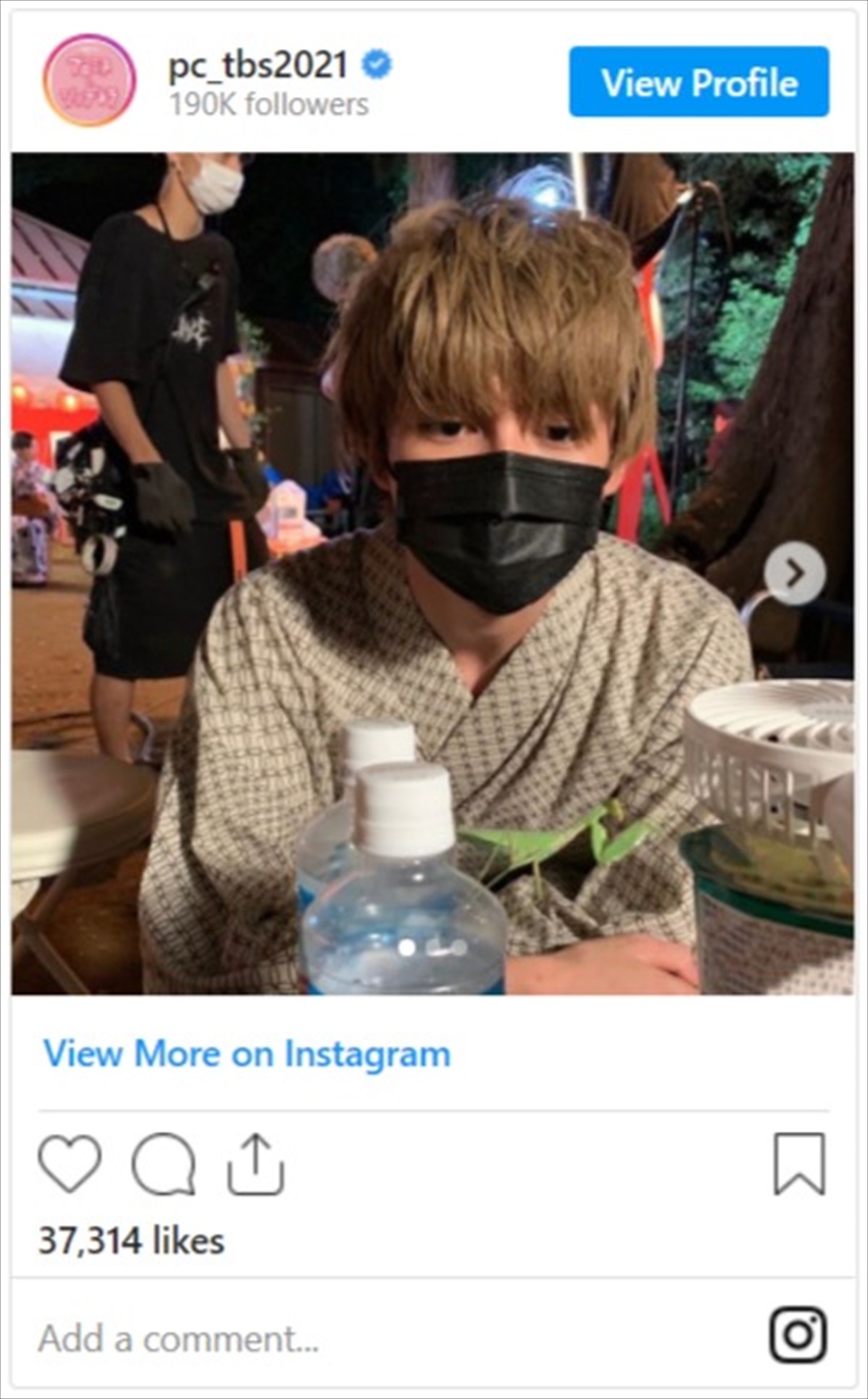
Task: Tap the View Profile button
Action: (698, 82)
